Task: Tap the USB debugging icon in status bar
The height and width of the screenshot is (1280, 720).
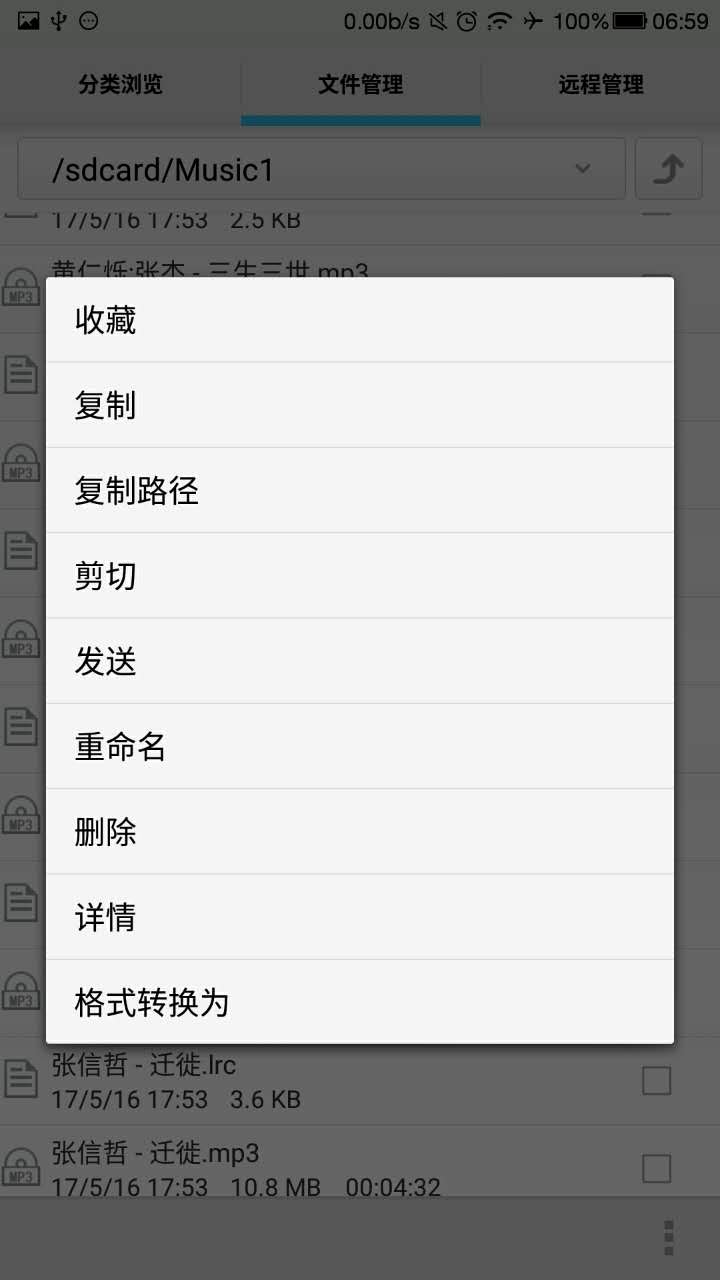Action: click(60, 17)
